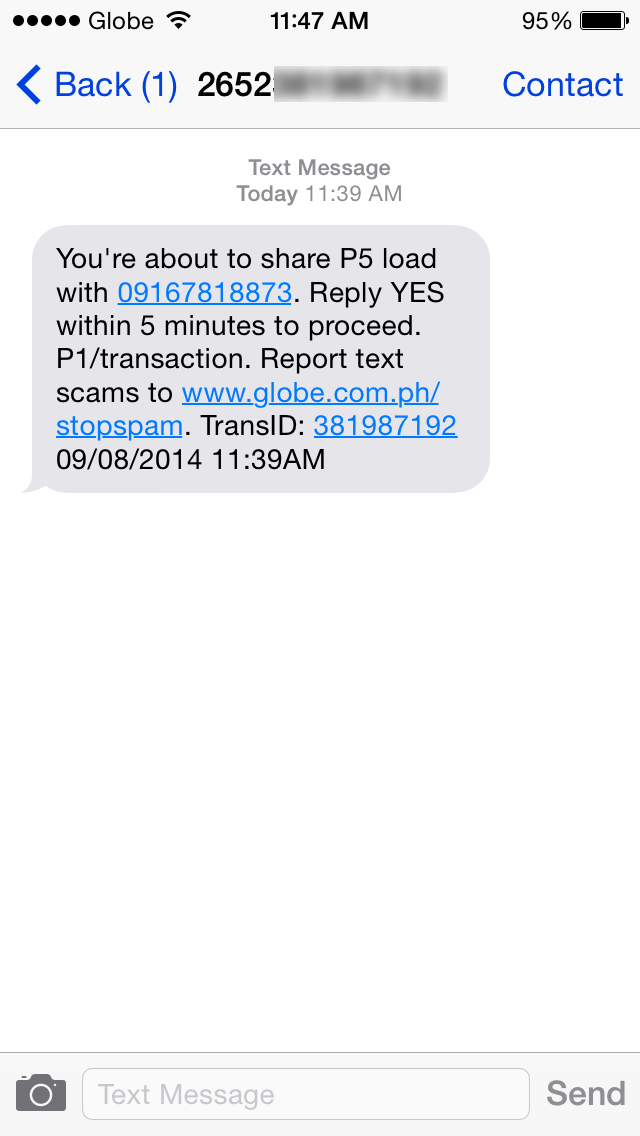Tap the Send button
This screenshot has width=640, height=1136.
click(x=585, y=1094)
